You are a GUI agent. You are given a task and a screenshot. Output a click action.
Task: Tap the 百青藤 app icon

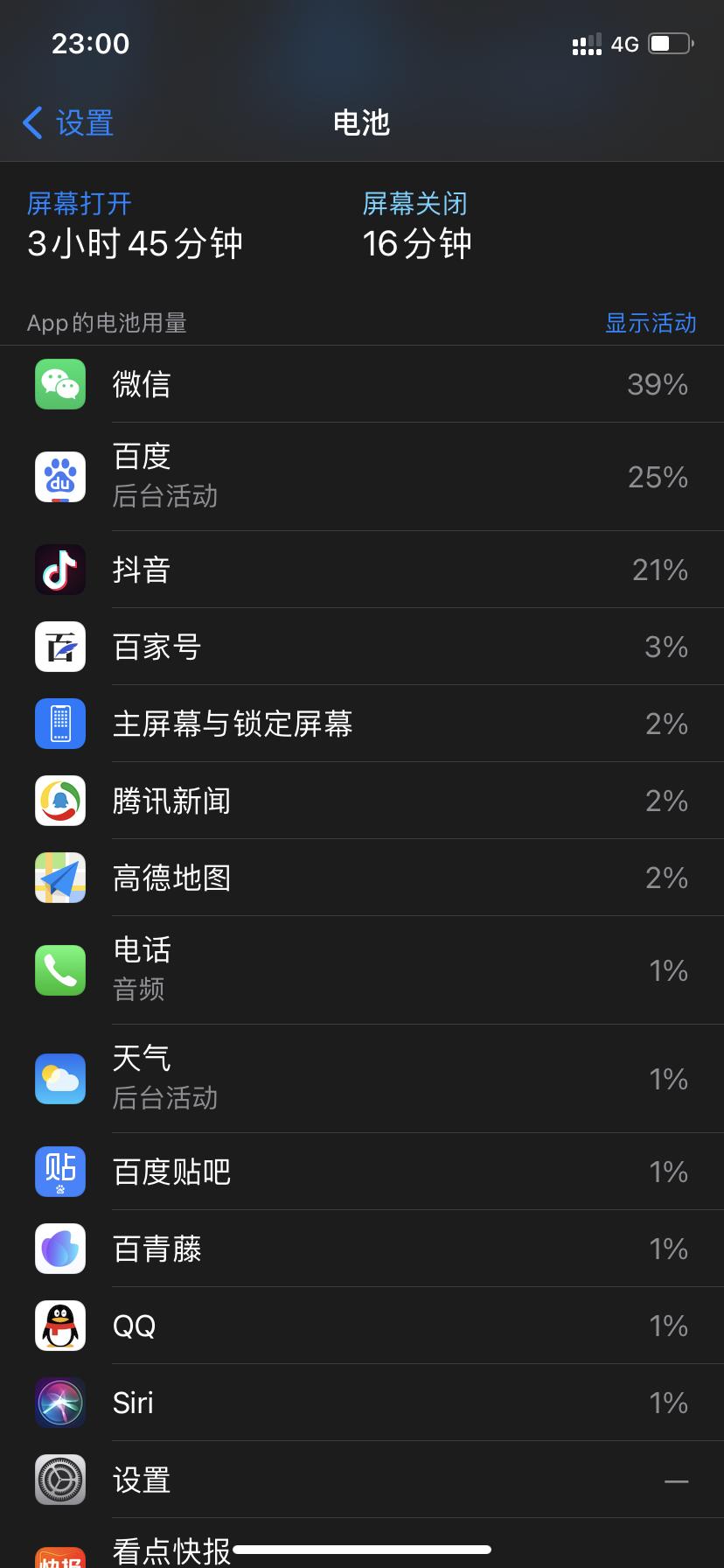click(x=59, y=1249)
